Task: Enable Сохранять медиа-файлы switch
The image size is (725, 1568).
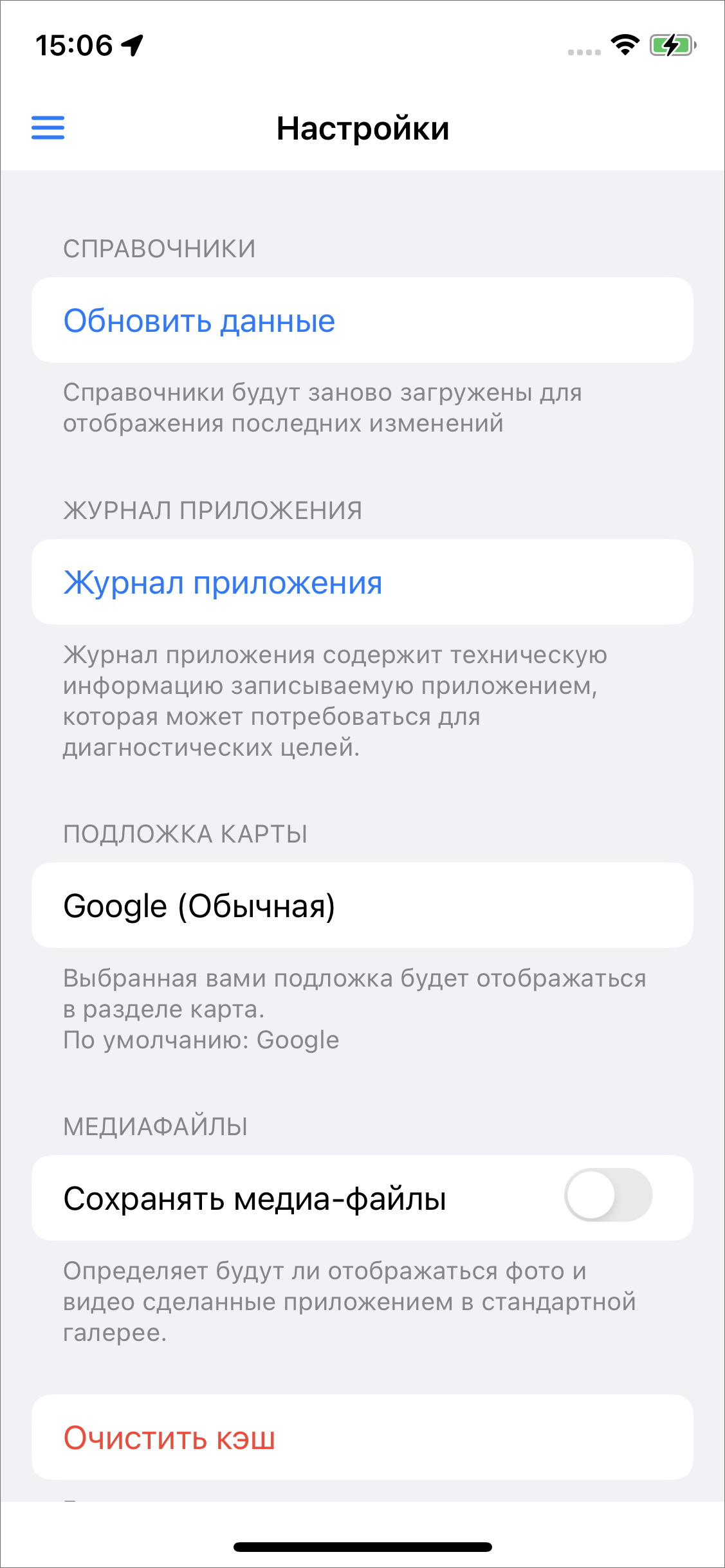Action: coord(608,1195)
